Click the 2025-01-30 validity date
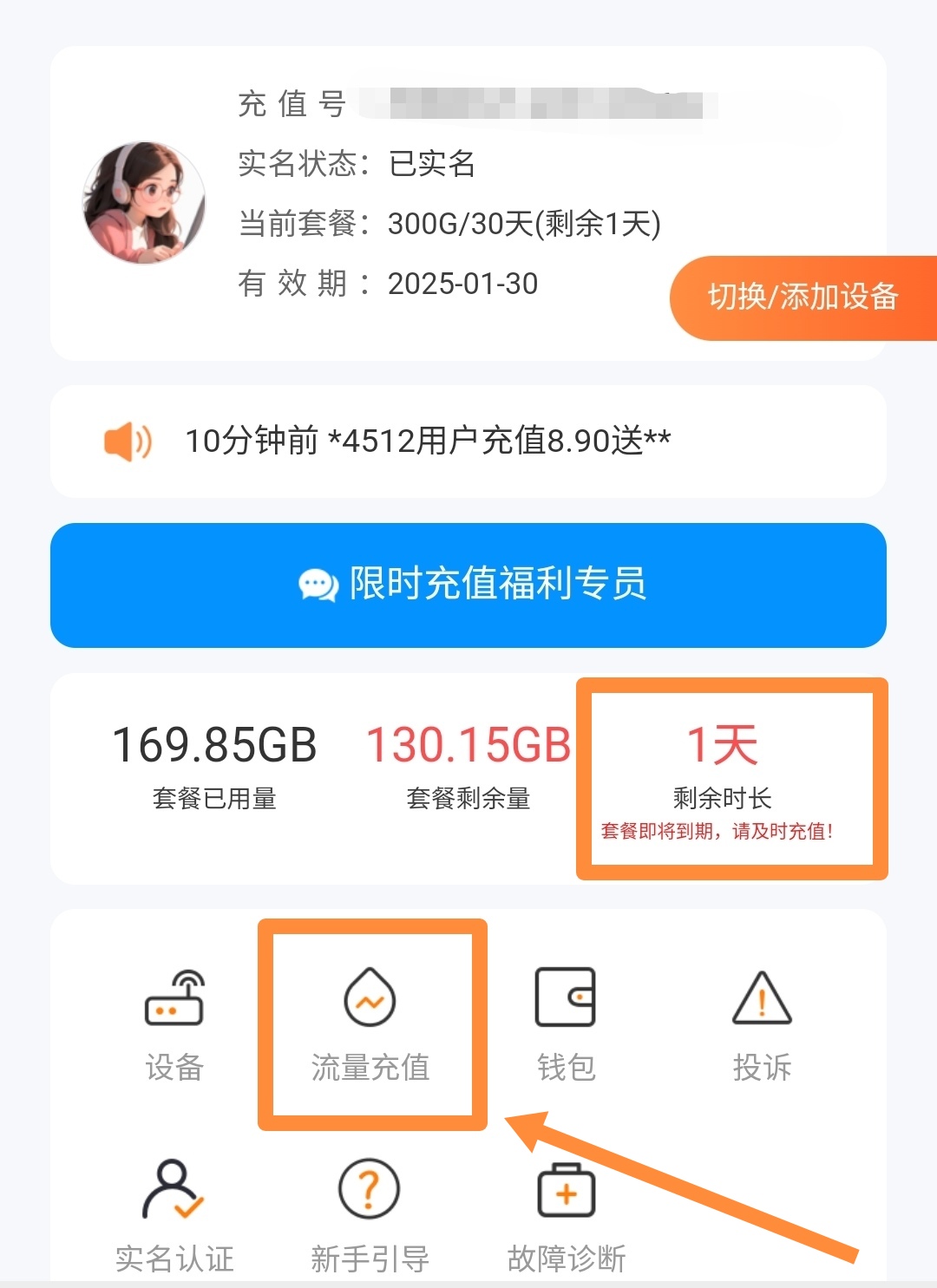 [x=463, y=284]
